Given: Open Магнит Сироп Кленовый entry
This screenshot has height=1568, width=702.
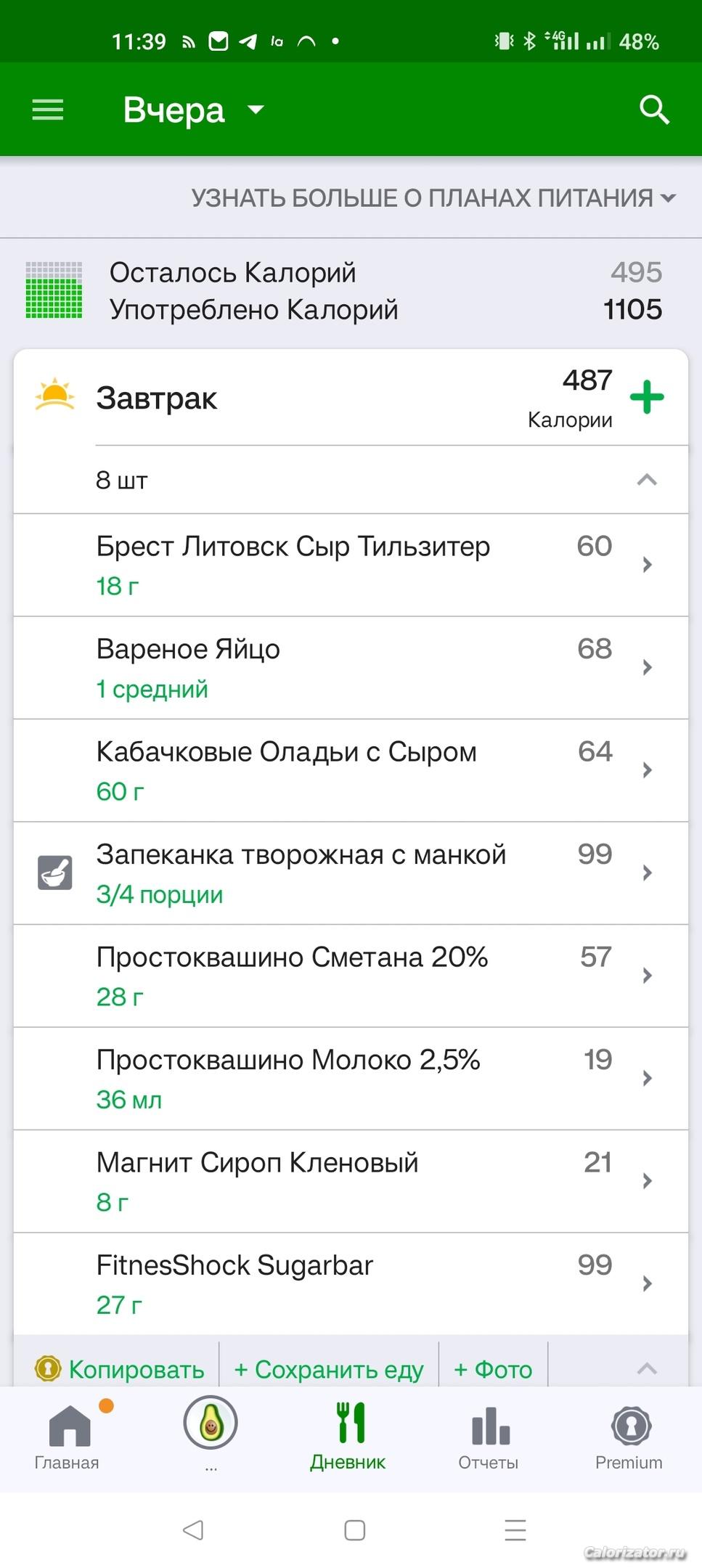Looking at the screenshot, I should click(x=351, y=1181).
